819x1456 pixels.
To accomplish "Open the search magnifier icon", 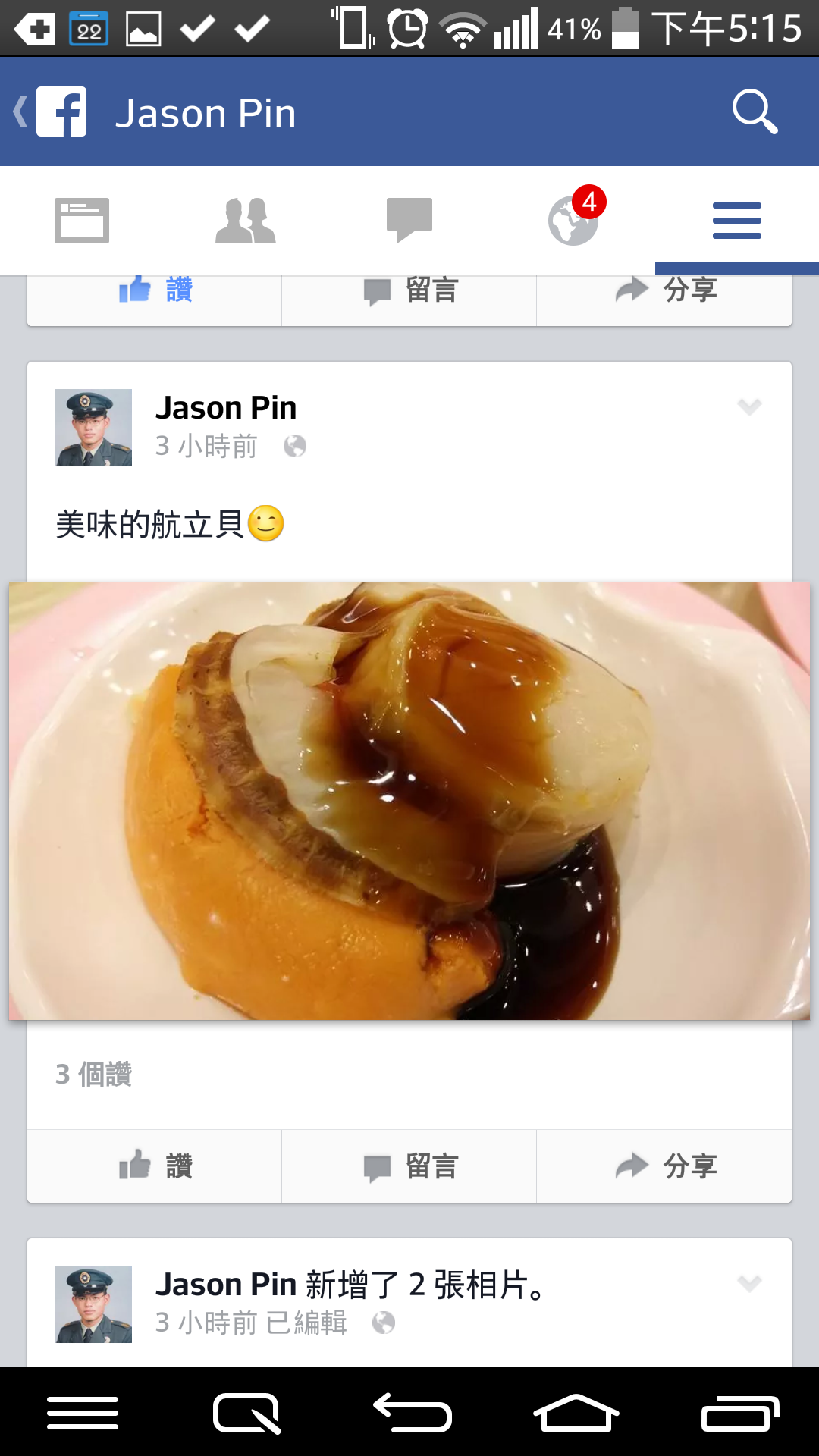I will tap(755, 112).
